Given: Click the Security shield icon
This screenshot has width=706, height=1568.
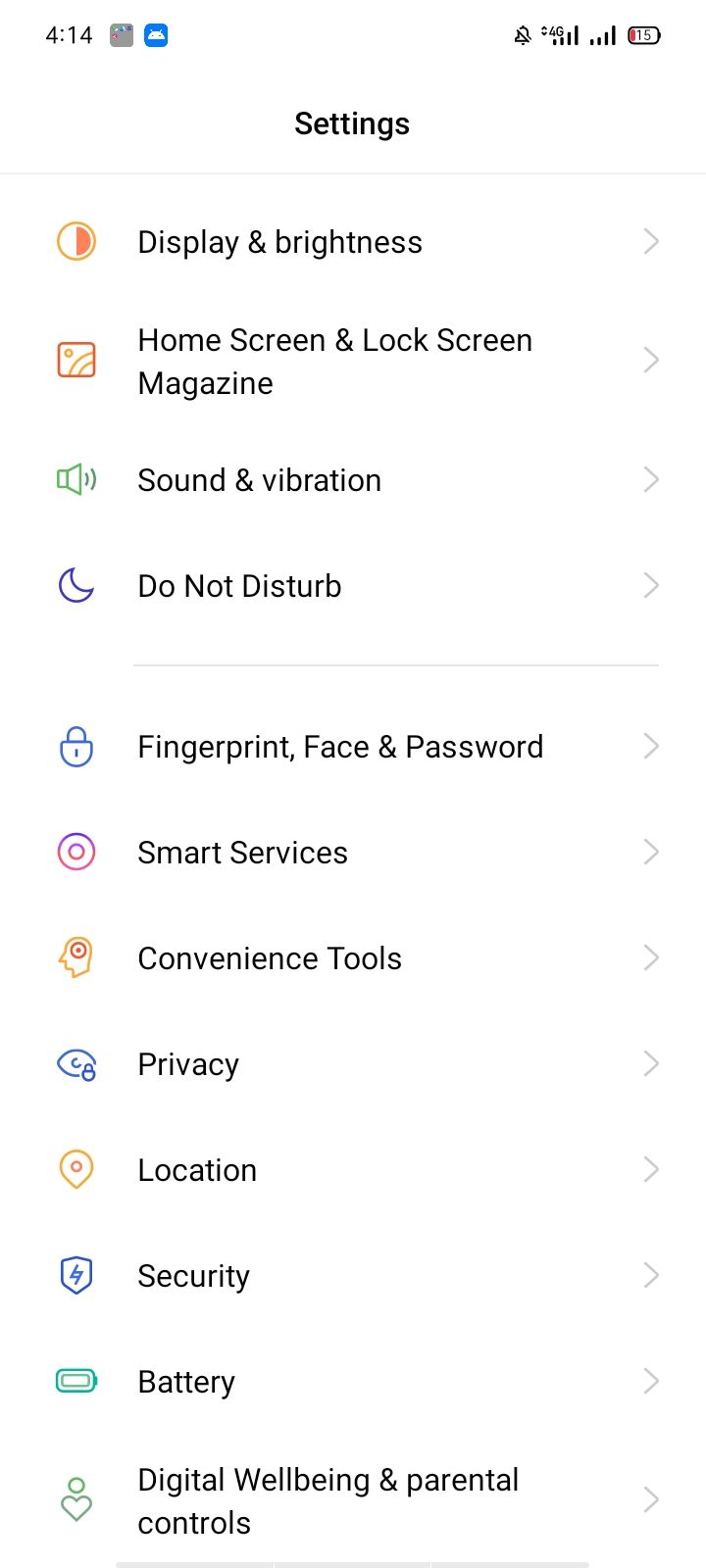Looking at the screenshot, I should tap(76, 1275).
